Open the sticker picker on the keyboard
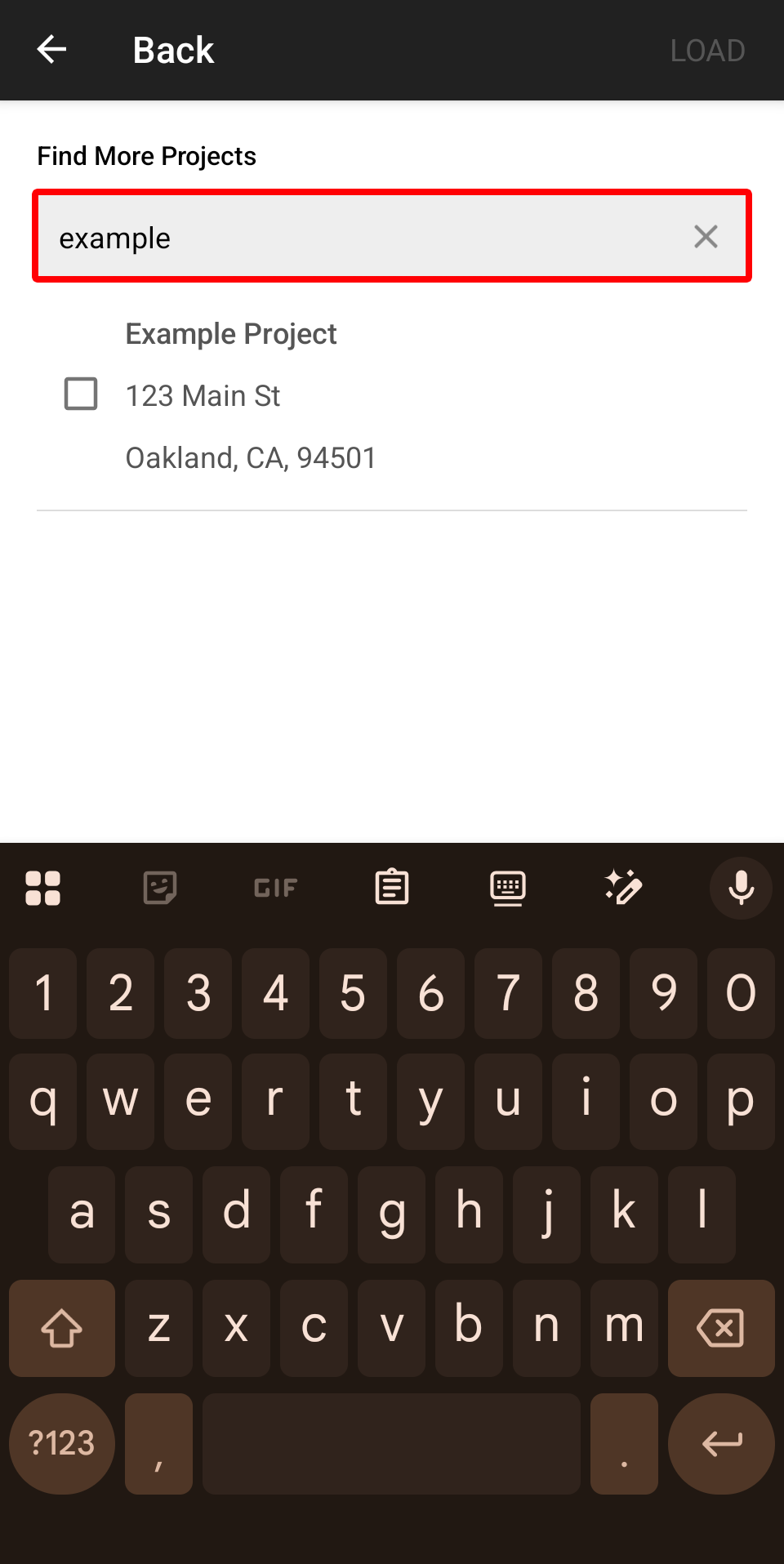 pyautogui.click(x=159, y=888)
